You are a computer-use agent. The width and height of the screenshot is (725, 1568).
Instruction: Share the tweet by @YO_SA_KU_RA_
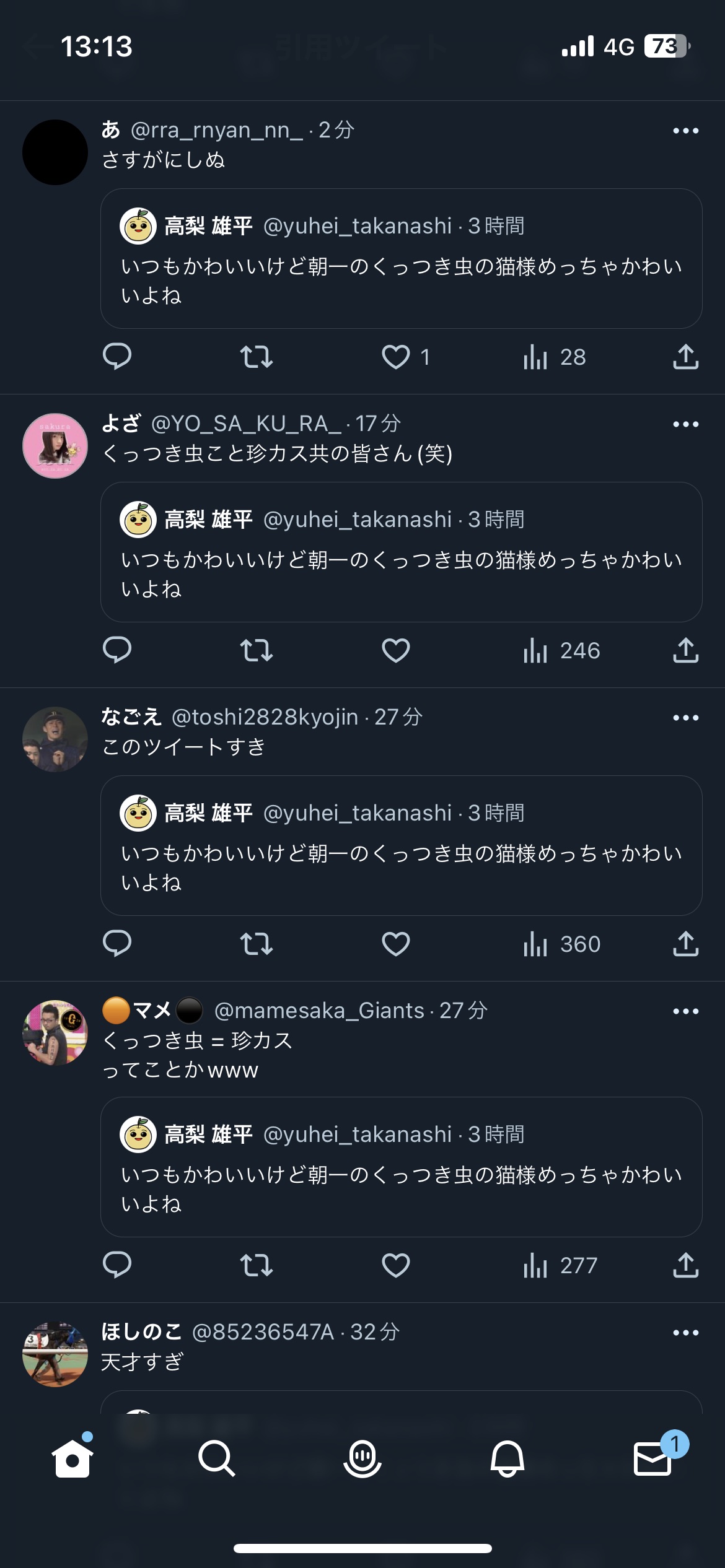685,650
